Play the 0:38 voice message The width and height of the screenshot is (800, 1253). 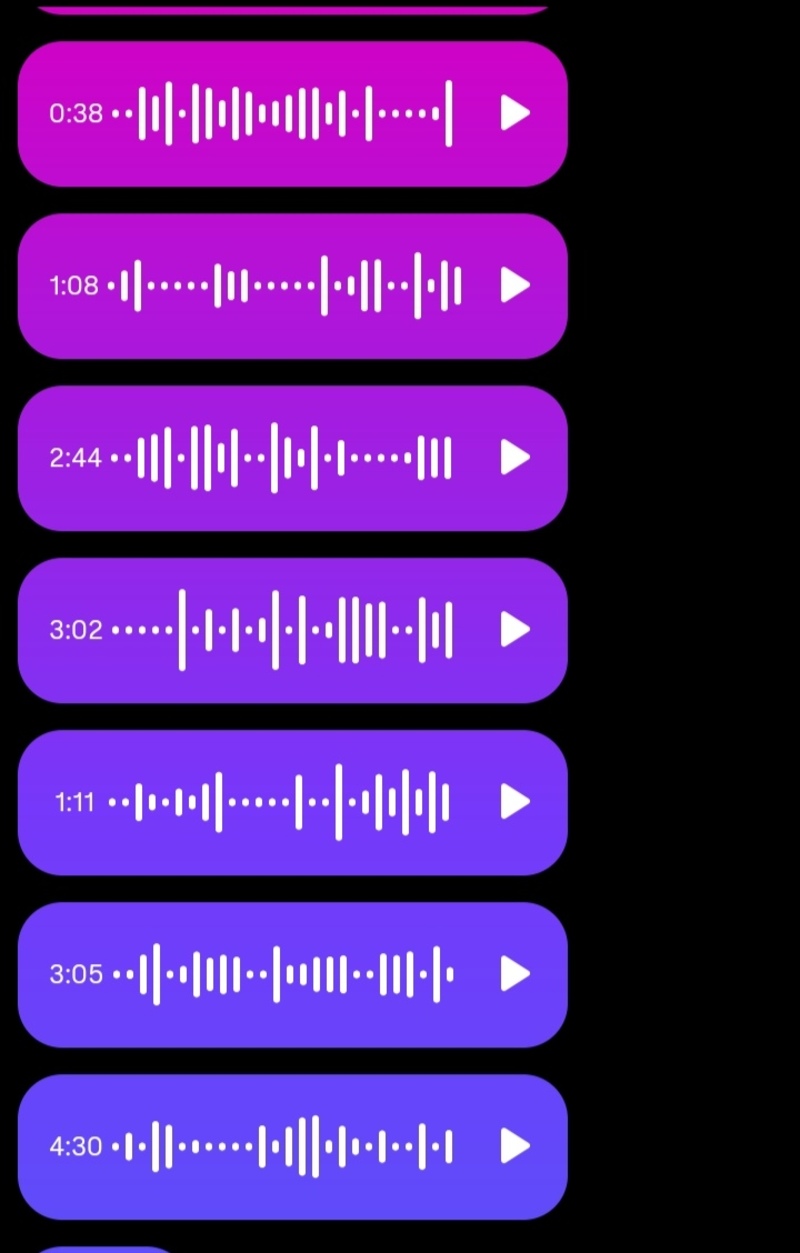click(x=515, y=113)
